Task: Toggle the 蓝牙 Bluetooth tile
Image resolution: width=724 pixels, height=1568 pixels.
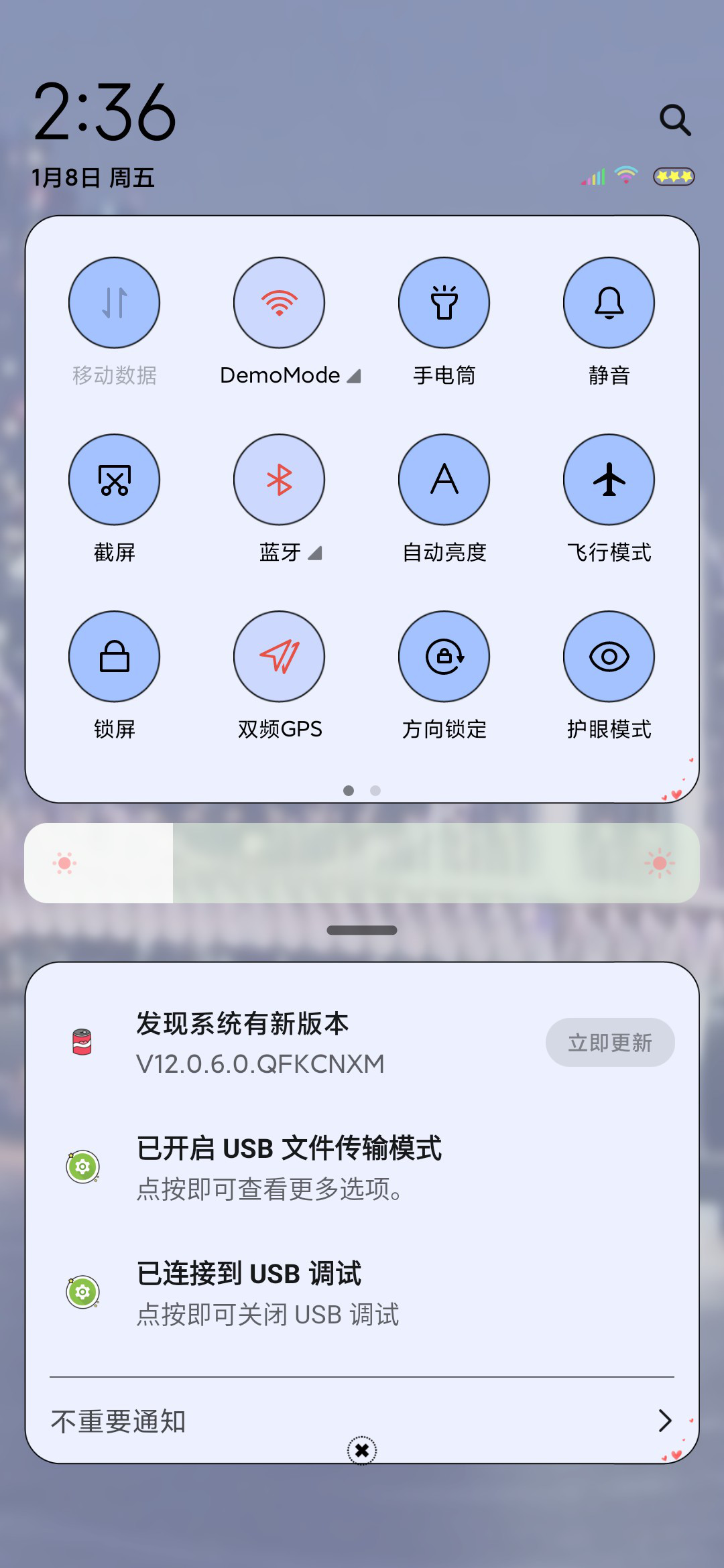Action: click(280, 480)
